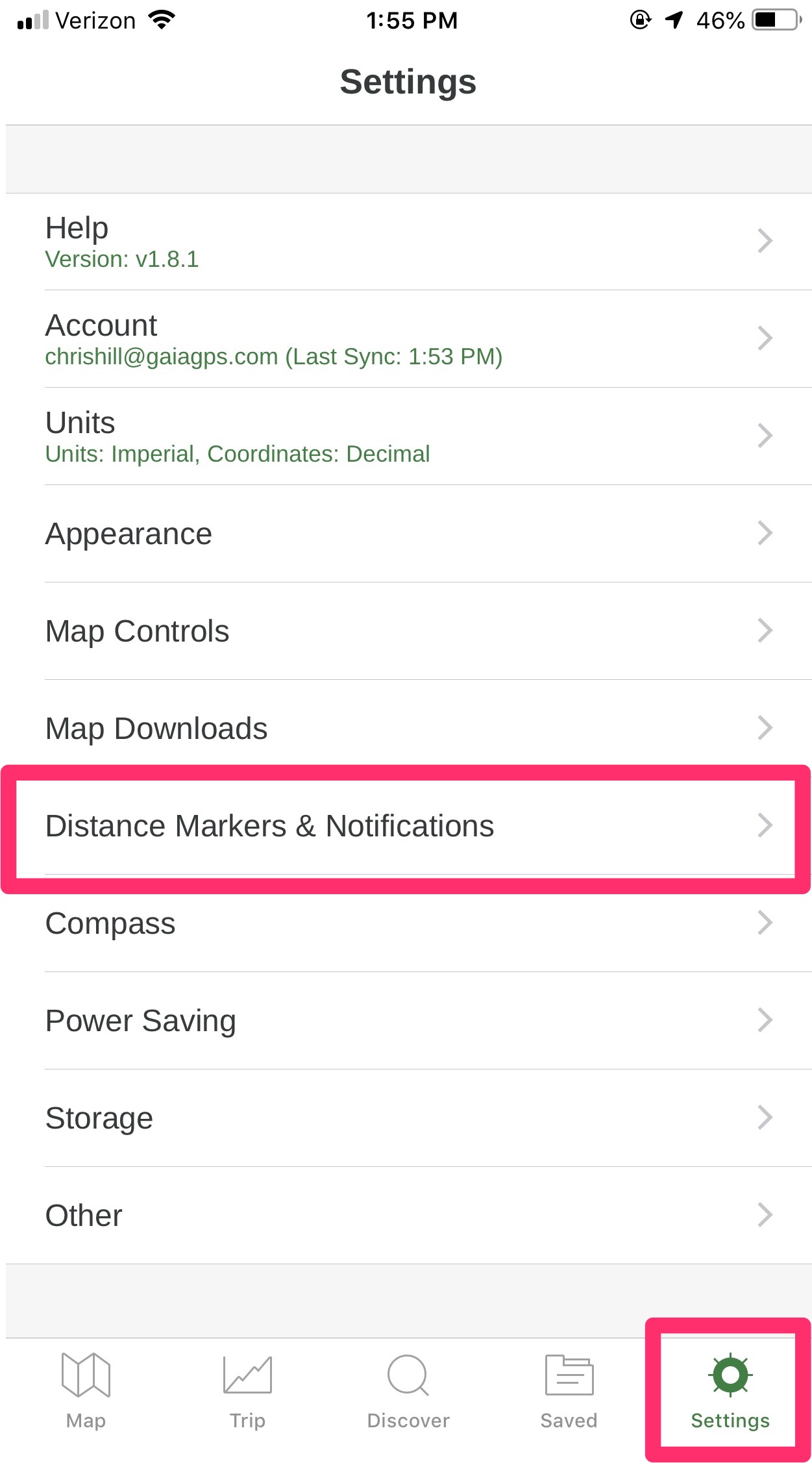The height and width of the screenshot is (1463, 812).
Task: Open Units settings
Action: 409,436
